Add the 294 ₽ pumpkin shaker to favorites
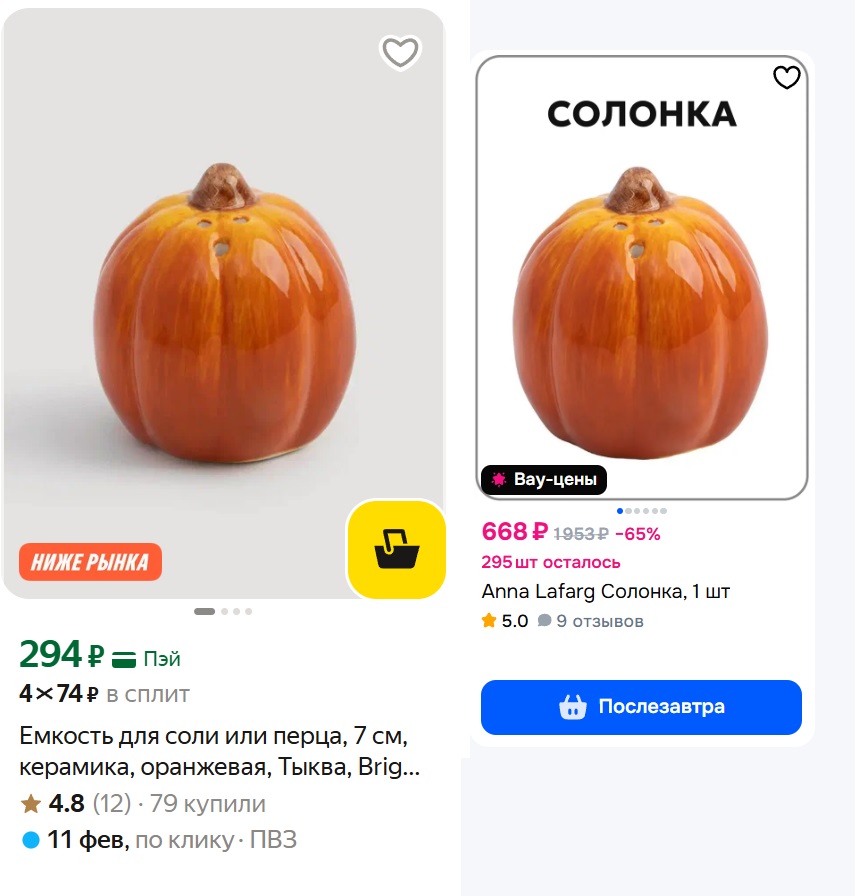Image resolution: width=855 pixels, height=896 pixels. 401,52
